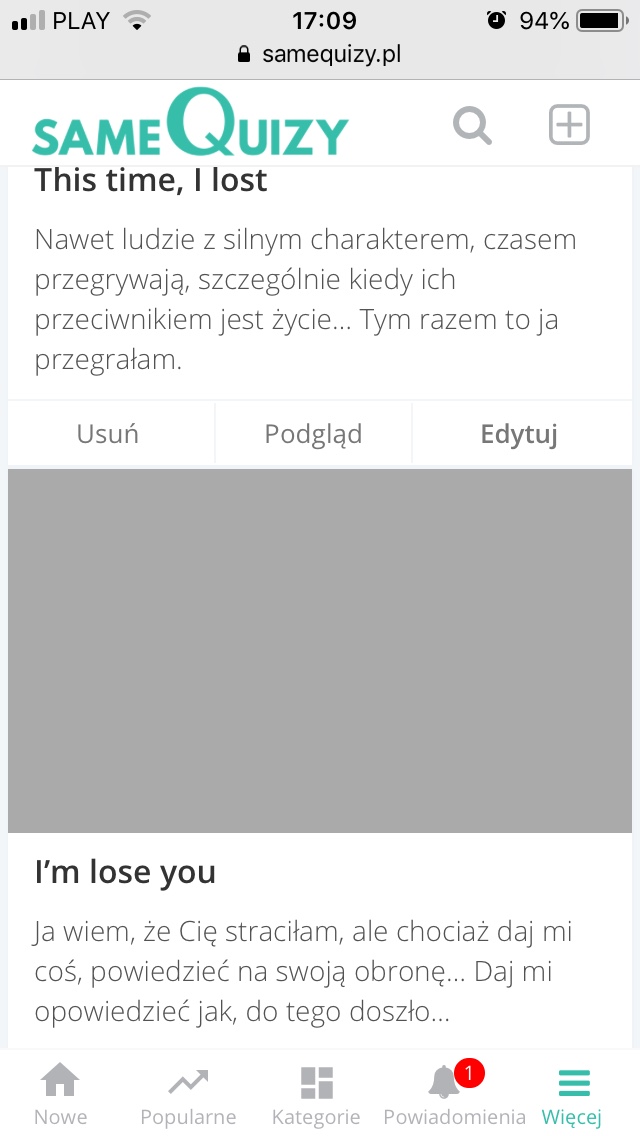Open the 'I'm lose you' quiz card
640x1136 pixels.
(x=125, y=872)
